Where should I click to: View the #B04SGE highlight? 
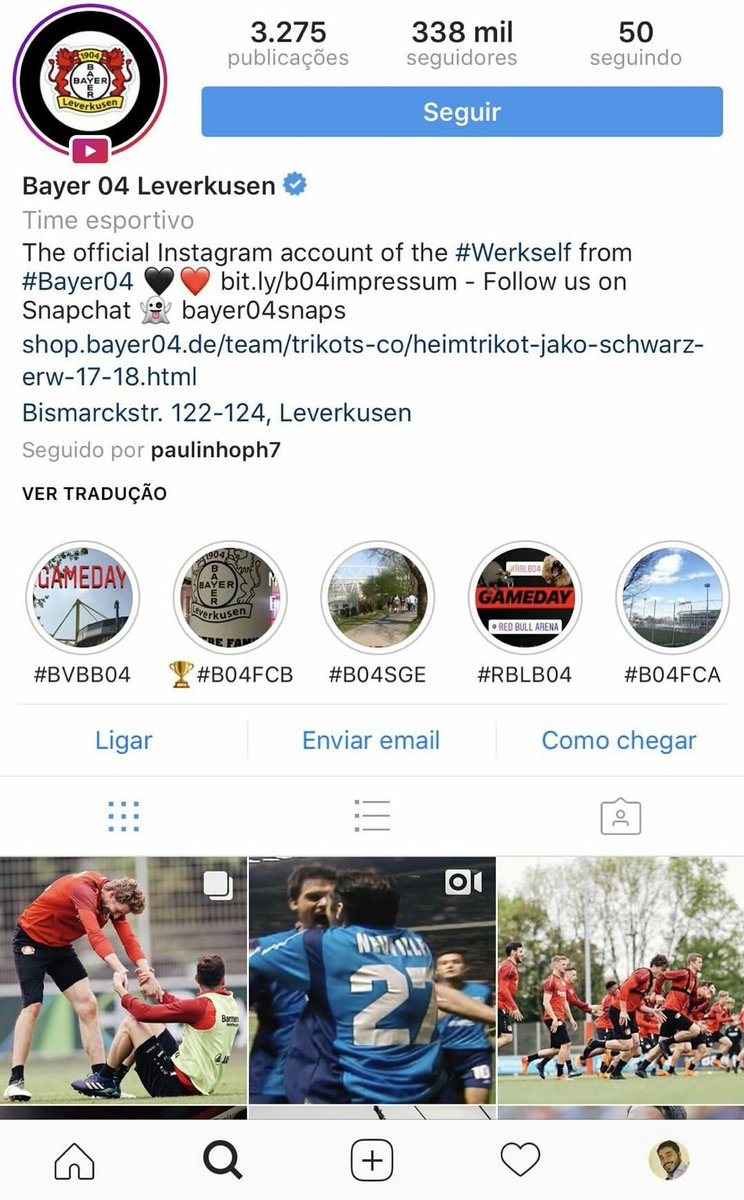[377, 598]
